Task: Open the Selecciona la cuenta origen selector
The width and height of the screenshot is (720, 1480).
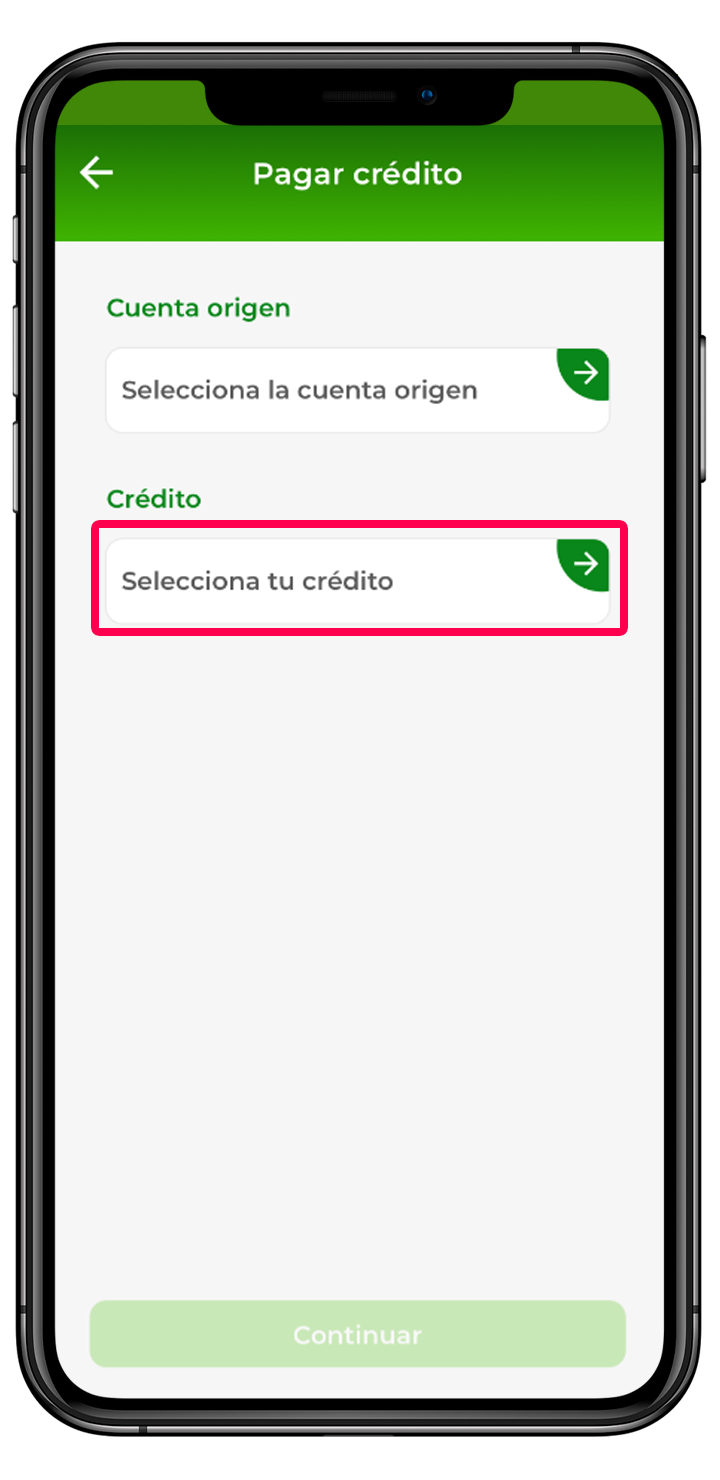Action: click(357, 390)
